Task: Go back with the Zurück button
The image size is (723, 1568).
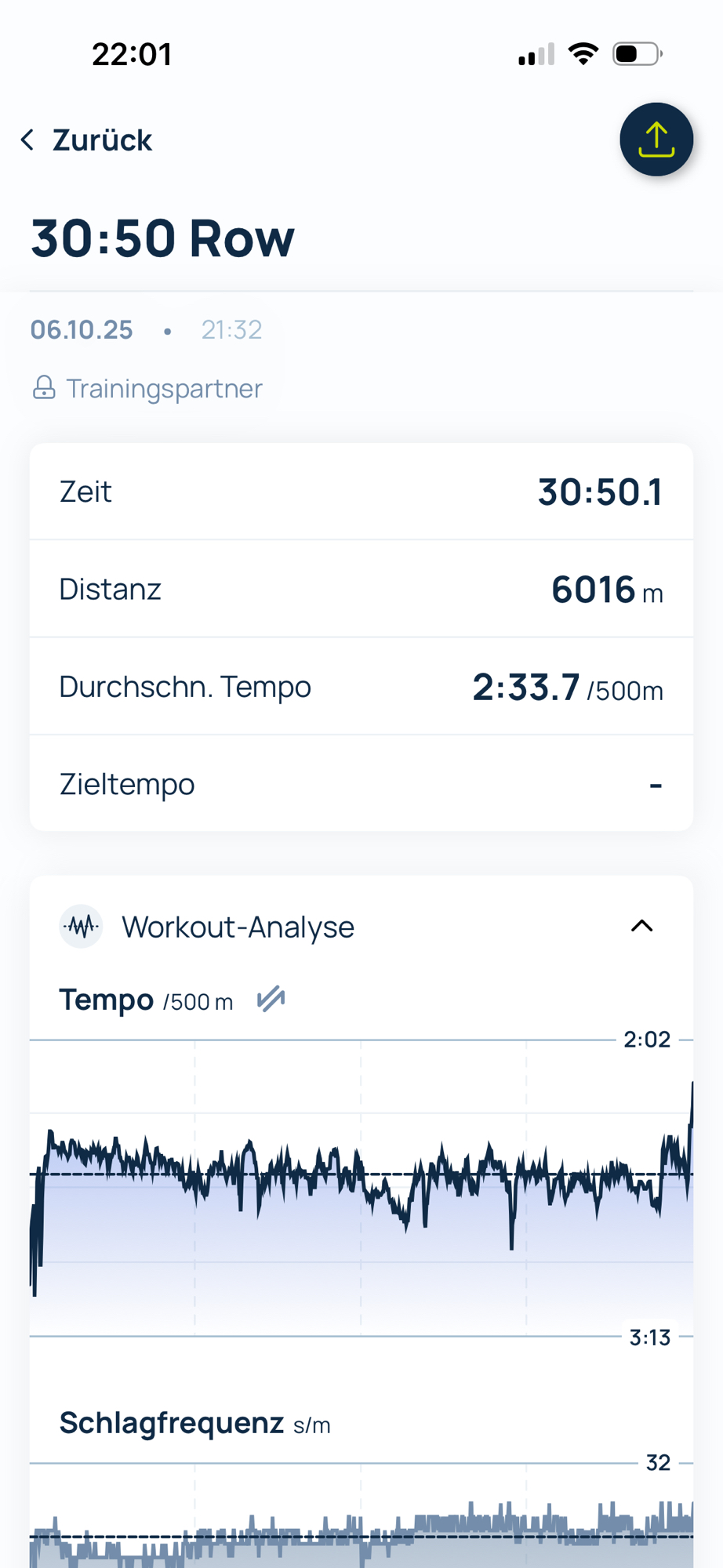Action: pos(86,140)
